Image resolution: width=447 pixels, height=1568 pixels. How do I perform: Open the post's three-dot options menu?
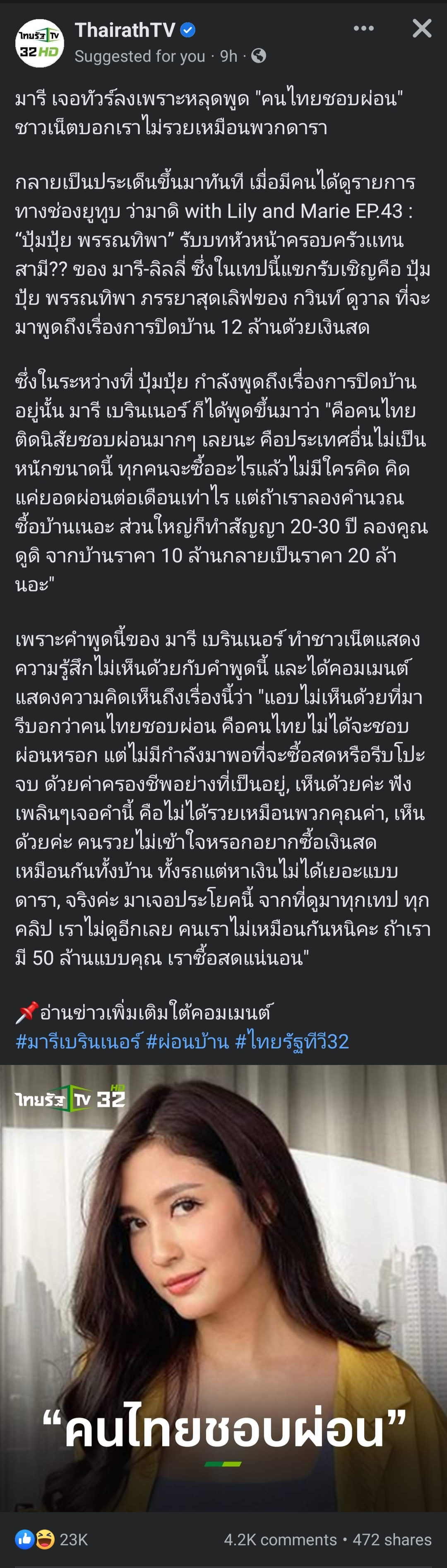(363, 29)
